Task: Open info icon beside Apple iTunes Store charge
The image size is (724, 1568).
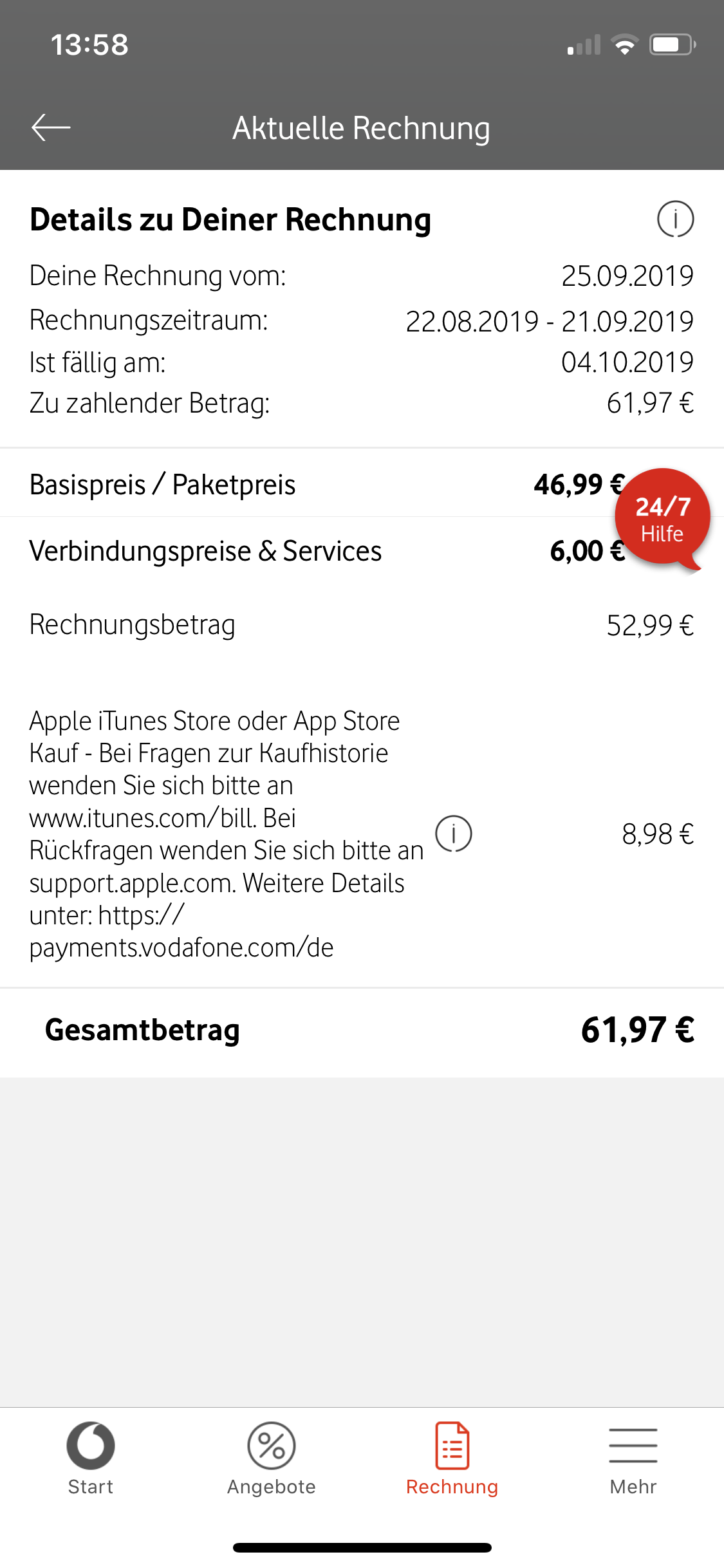Action: click(454, 834)
